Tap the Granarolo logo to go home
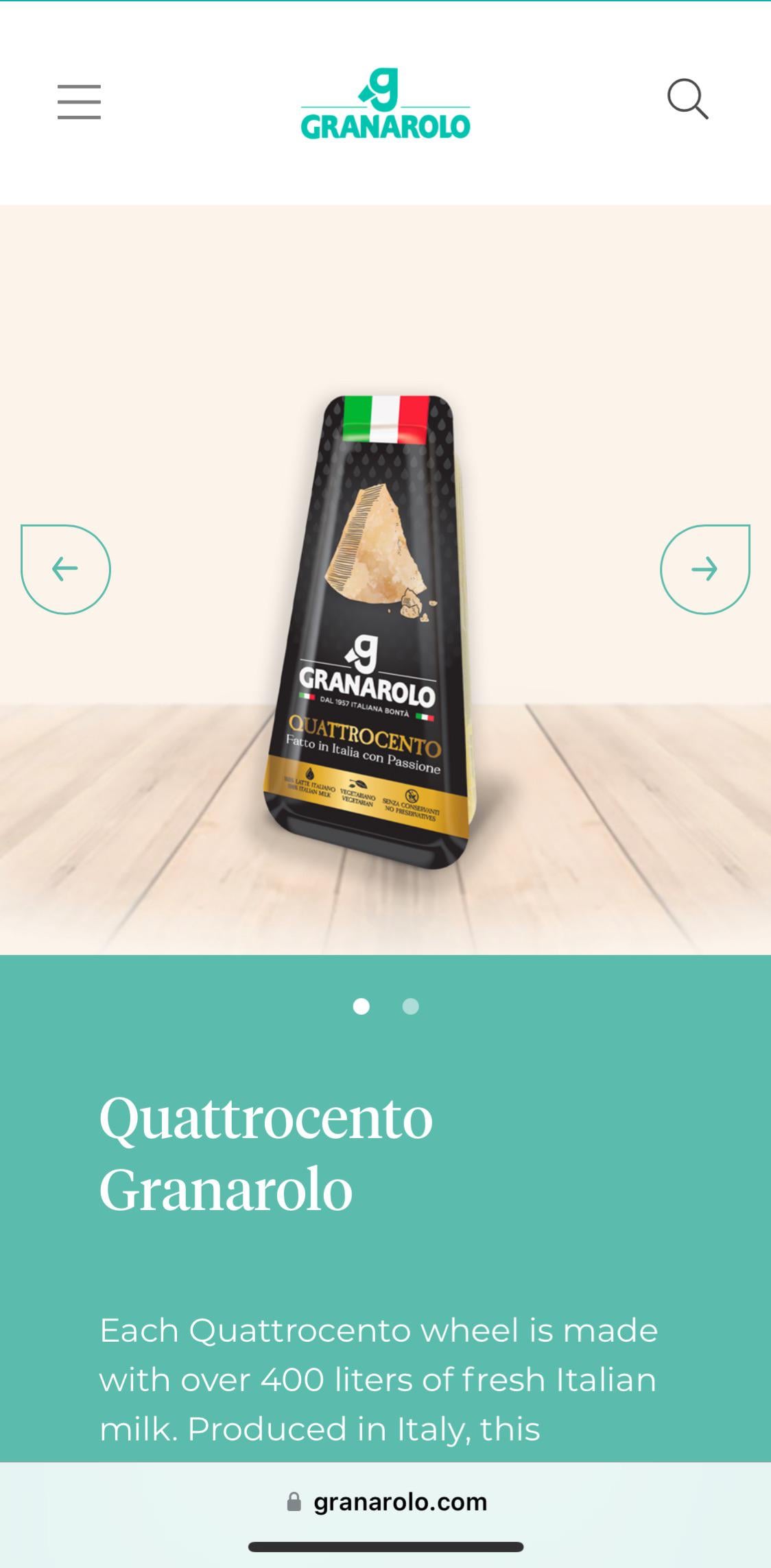The image size is (771, 1568). [x=385, y=104]
